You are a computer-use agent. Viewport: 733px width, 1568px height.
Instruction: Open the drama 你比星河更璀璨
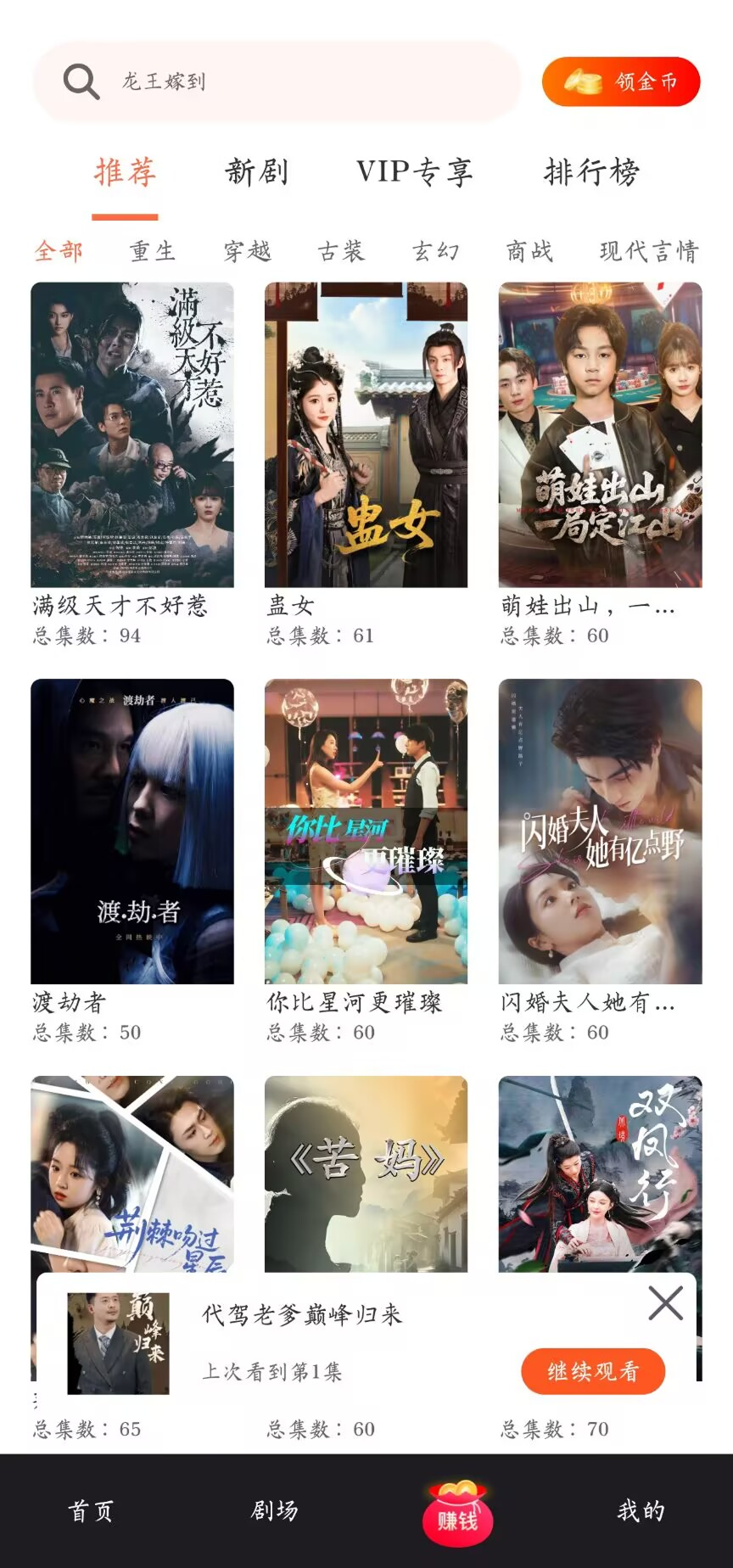click(366, 832)
